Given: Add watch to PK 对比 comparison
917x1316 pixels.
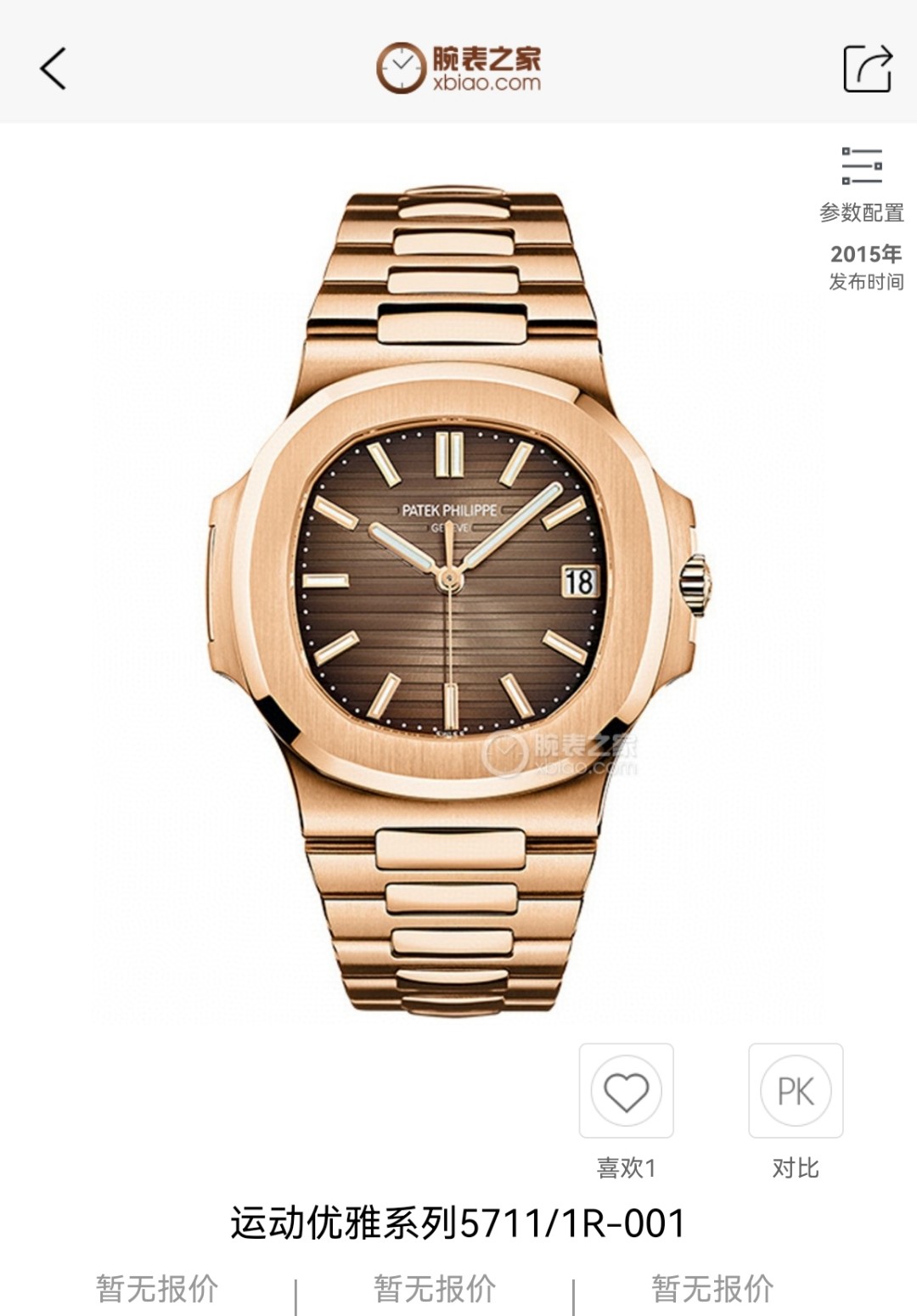Looking at the screenshot, I should point(796,1091).
